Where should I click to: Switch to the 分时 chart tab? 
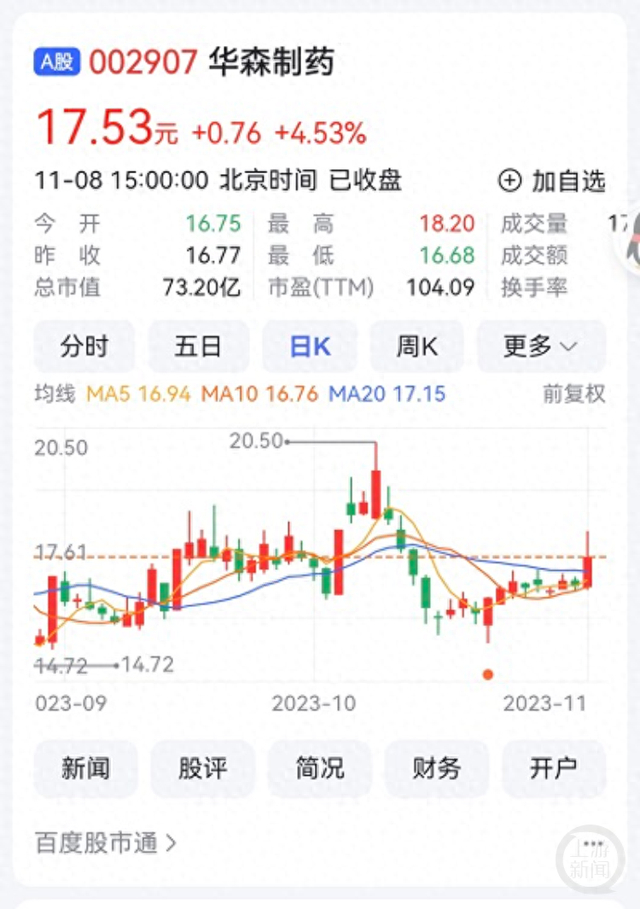click(84, 347)
